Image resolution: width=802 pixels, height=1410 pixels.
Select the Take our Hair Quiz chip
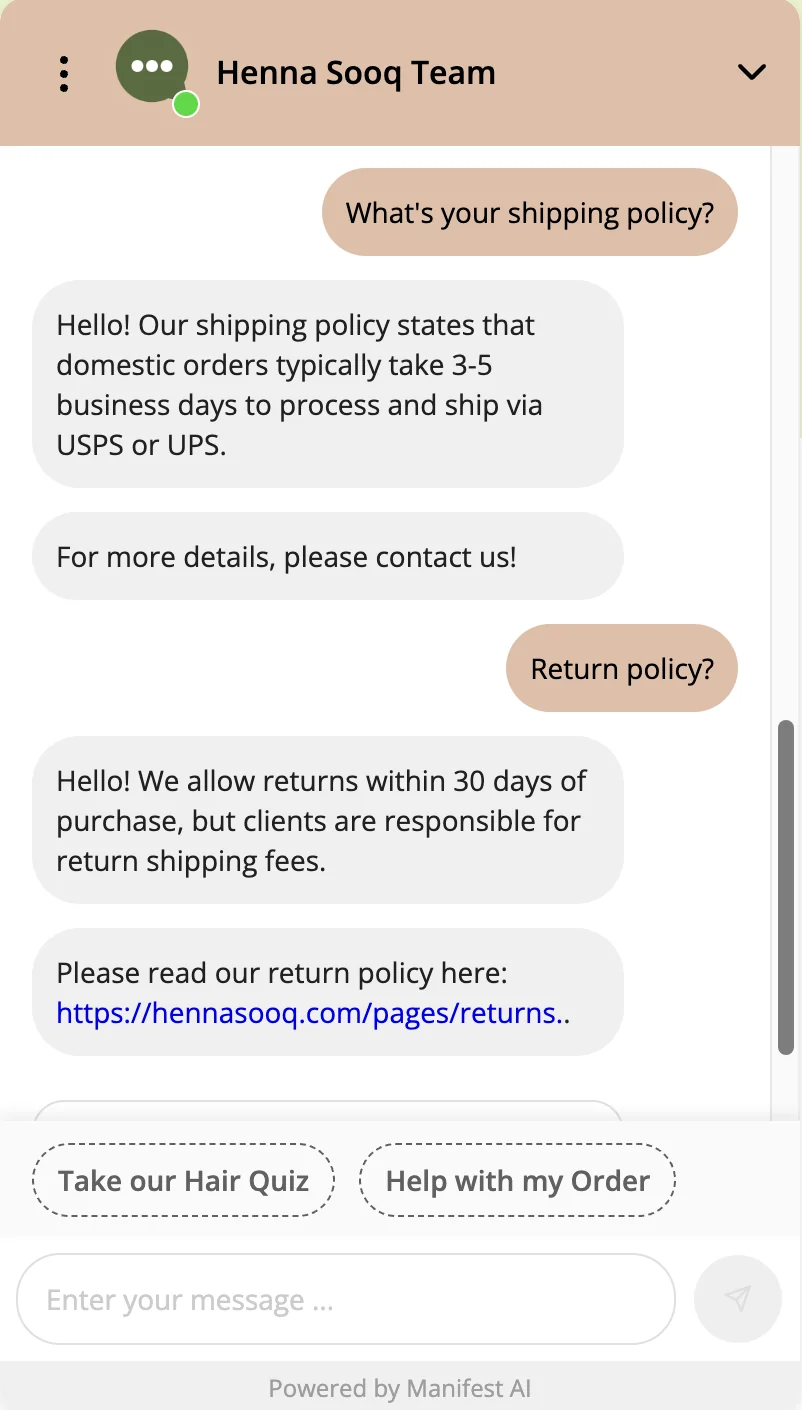point(184,1181)
